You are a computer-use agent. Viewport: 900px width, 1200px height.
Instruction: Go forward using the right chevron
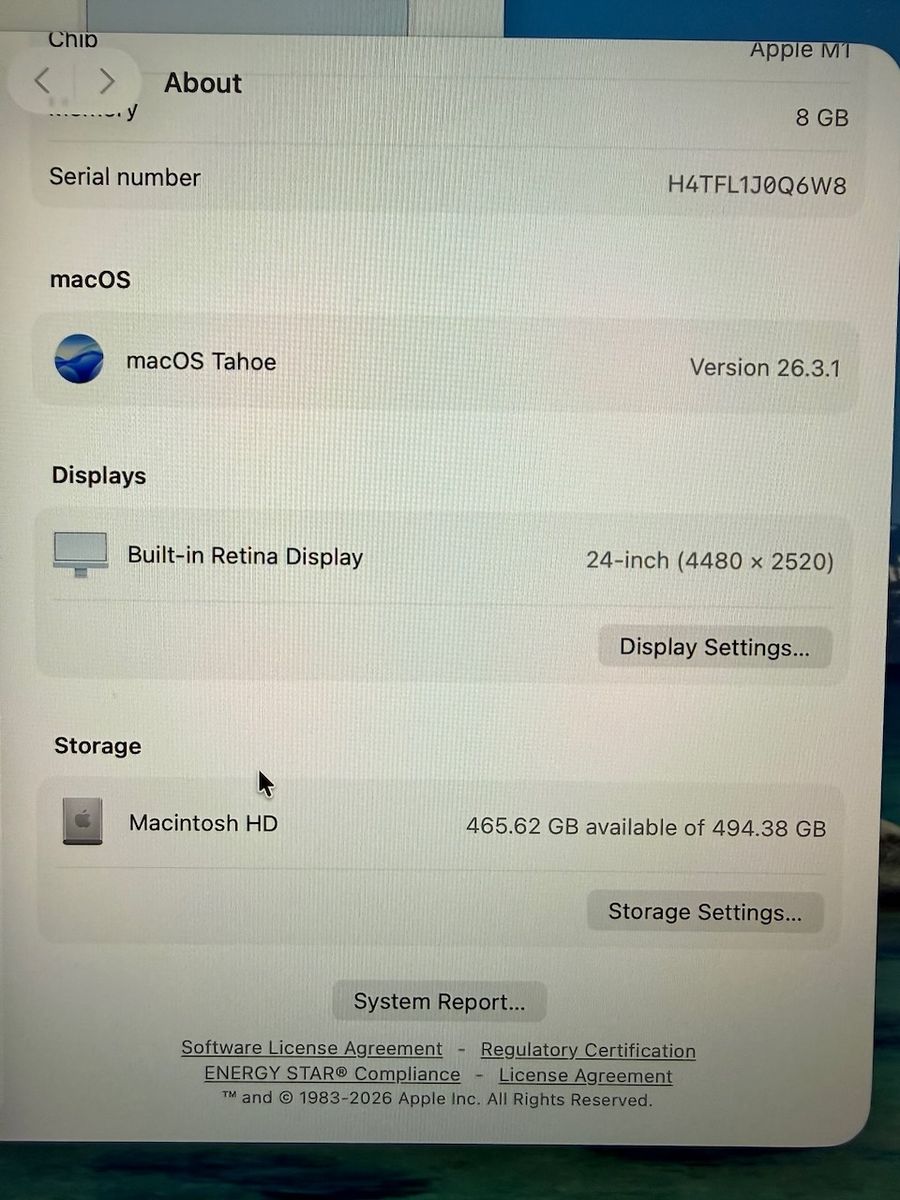pos(106,81)
